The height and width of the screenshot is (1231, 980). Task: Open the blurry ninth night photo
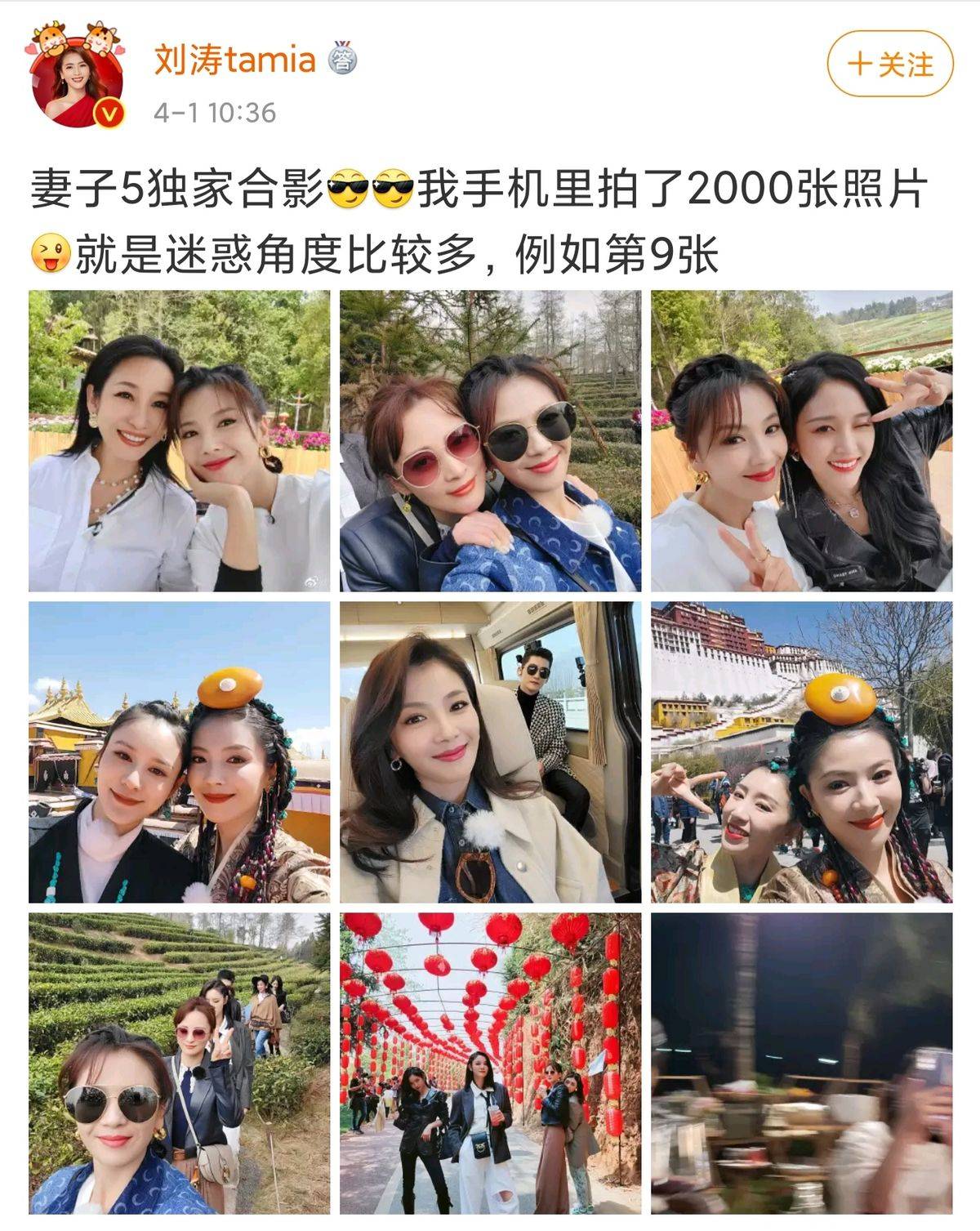[x=801, y=1063]
